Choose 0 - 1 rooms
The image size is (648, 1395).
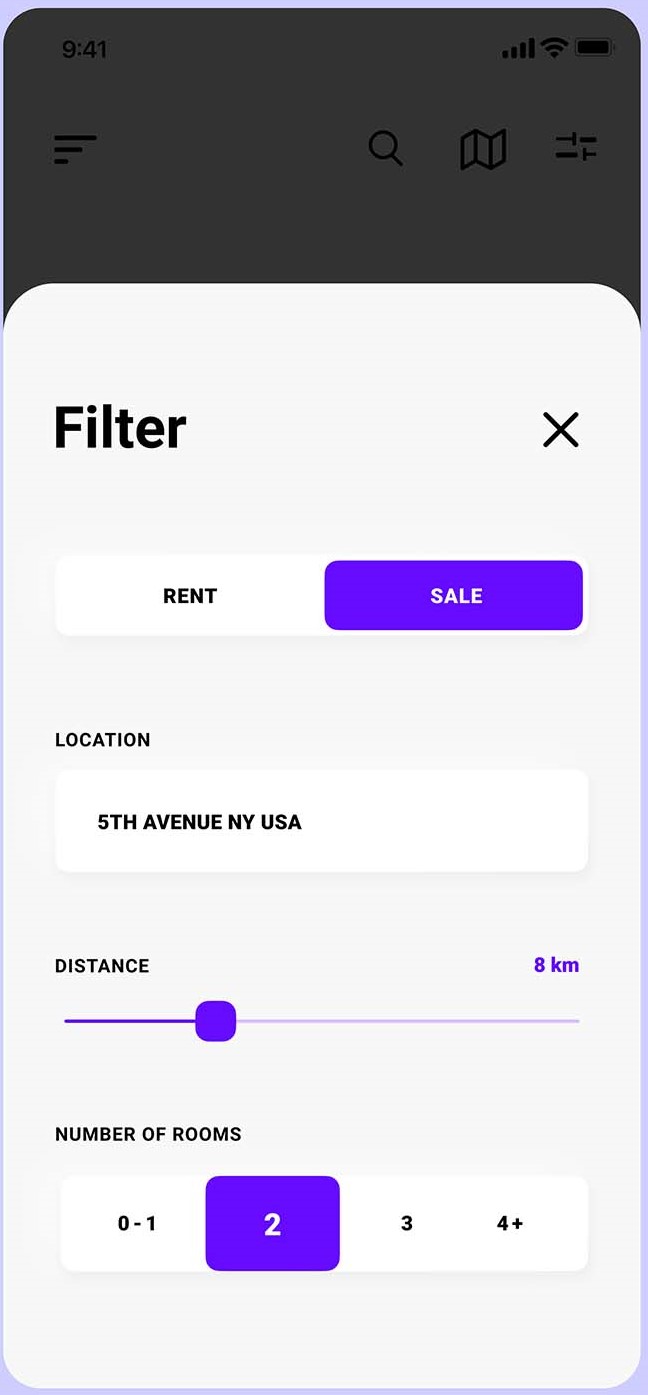pyautogui.click(x=137, y=1223)
